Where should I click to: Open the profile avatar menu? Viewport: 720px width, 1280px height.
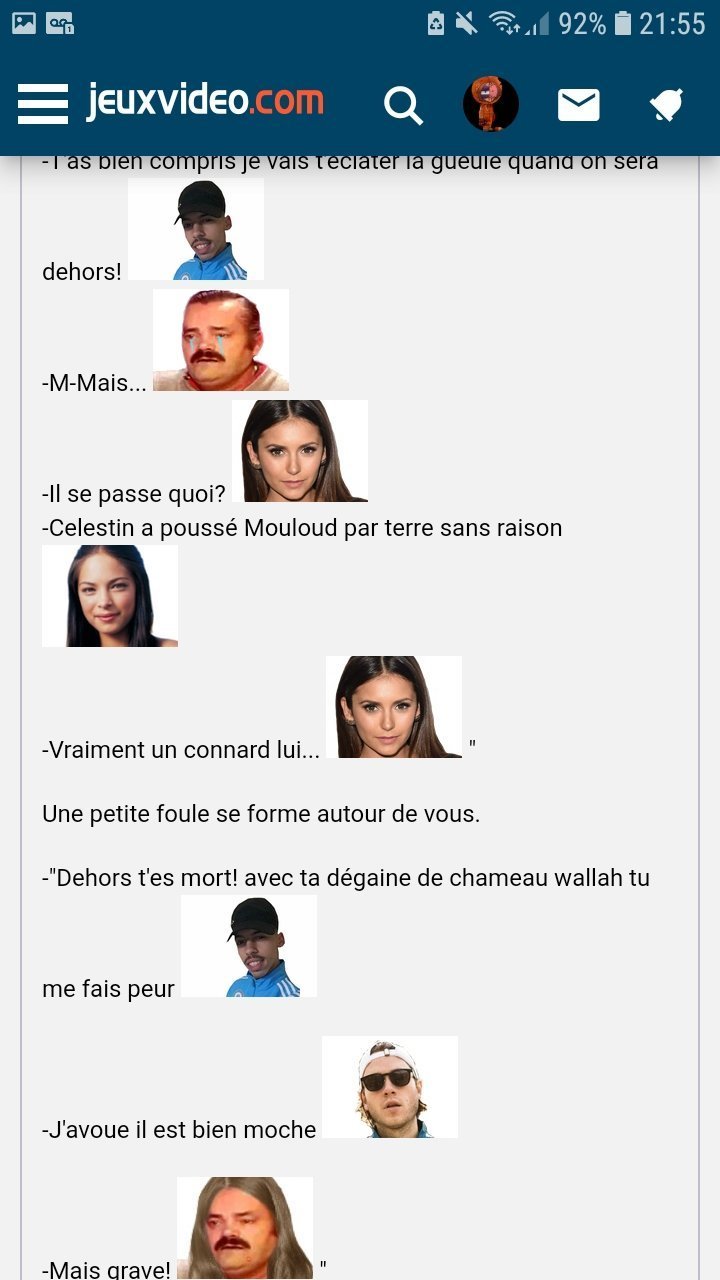491,103
